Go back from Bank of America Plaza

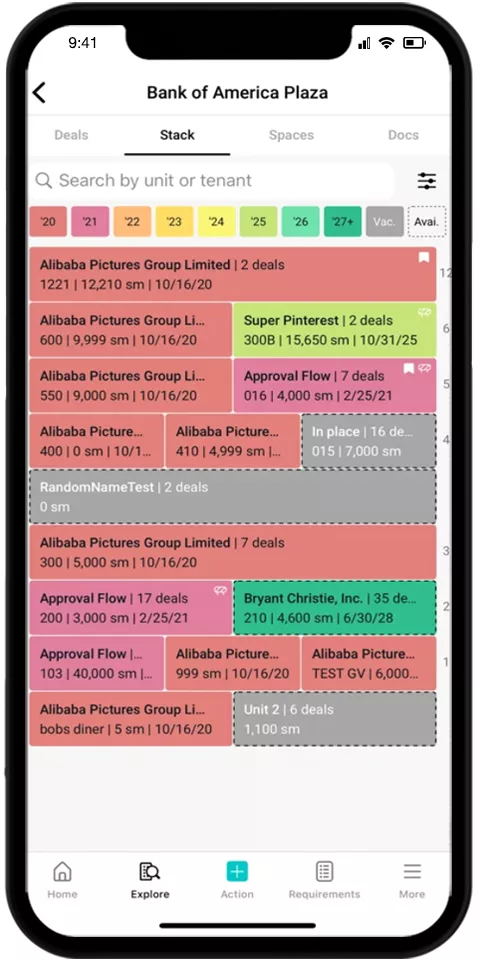[x=39, y=93]
